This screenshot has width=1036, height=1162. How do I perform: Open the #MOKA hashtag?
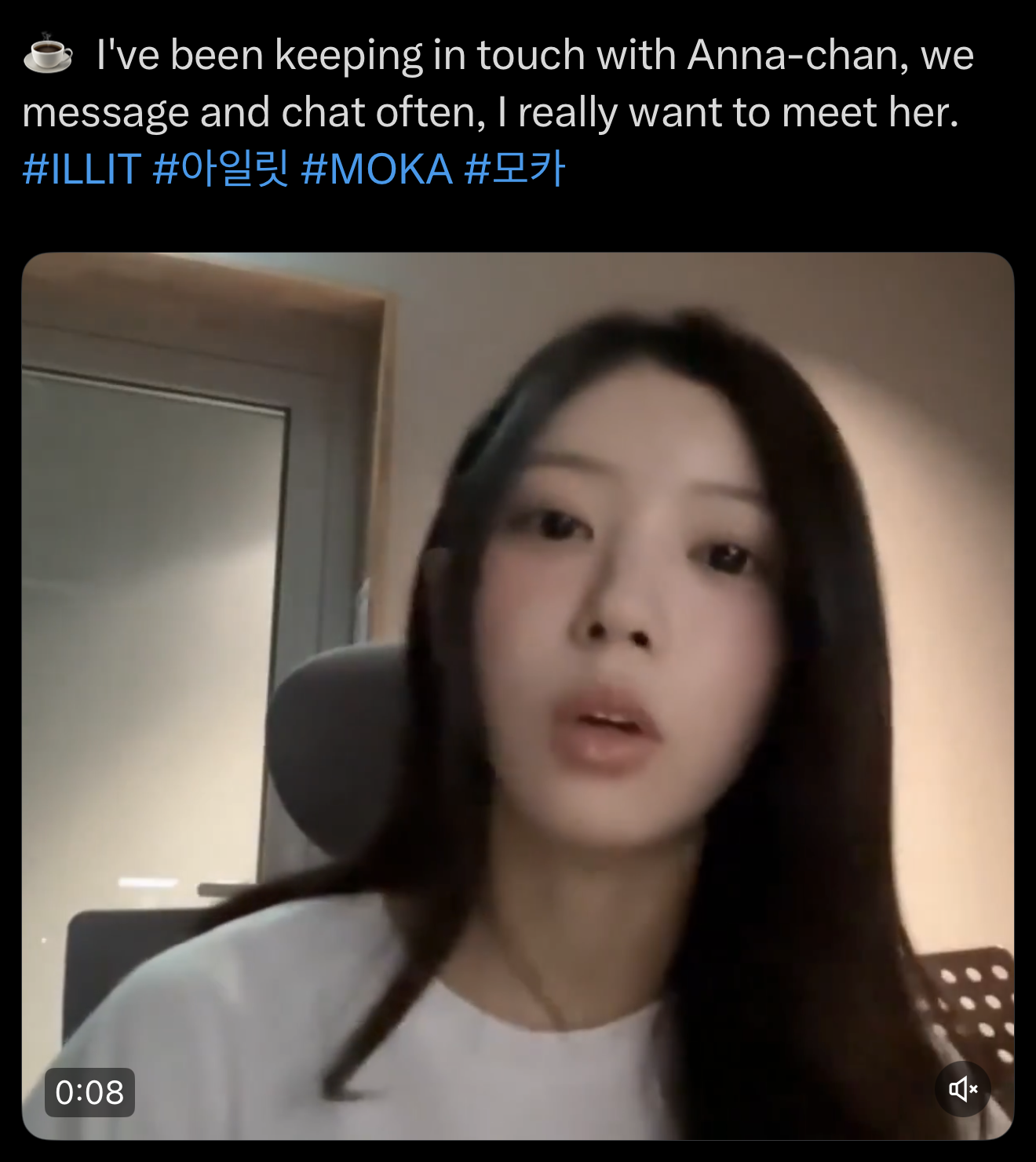tap(377, 169)
